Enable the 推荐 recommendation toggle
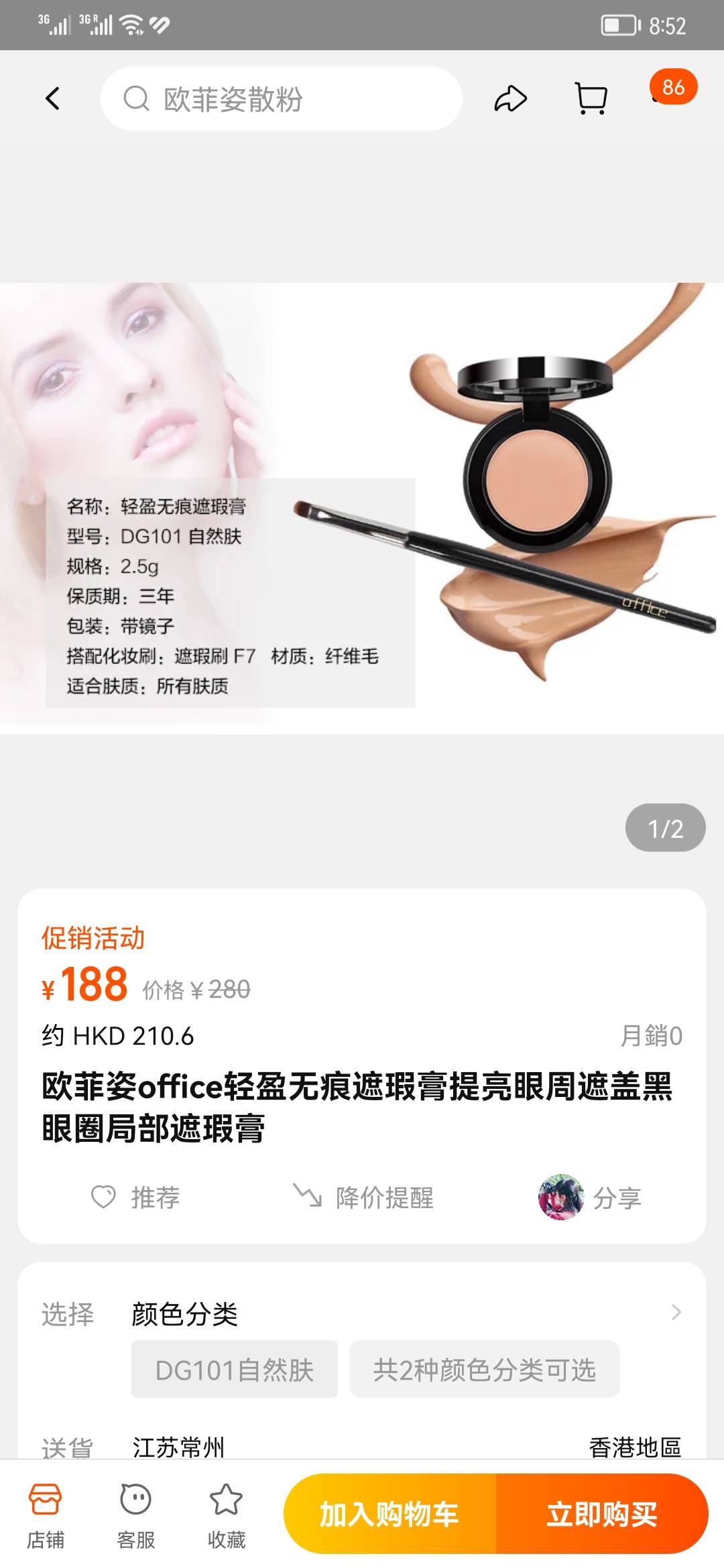724x1568 pixels. 154,1199
